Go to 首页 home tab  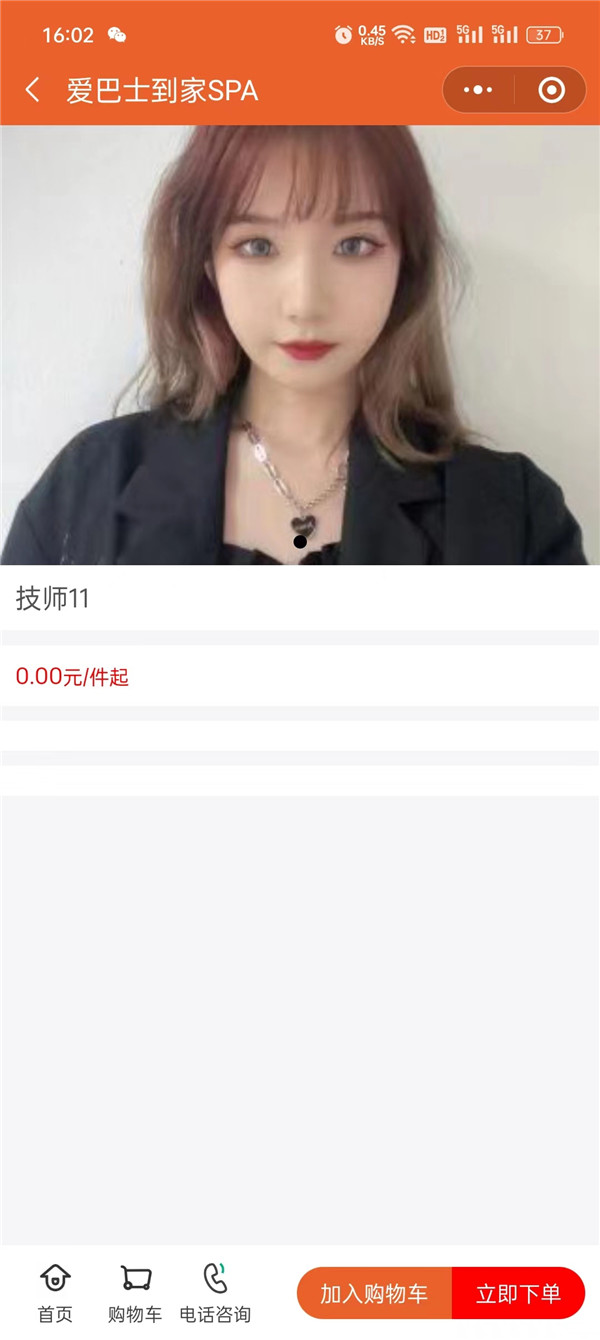(55, 1292)
